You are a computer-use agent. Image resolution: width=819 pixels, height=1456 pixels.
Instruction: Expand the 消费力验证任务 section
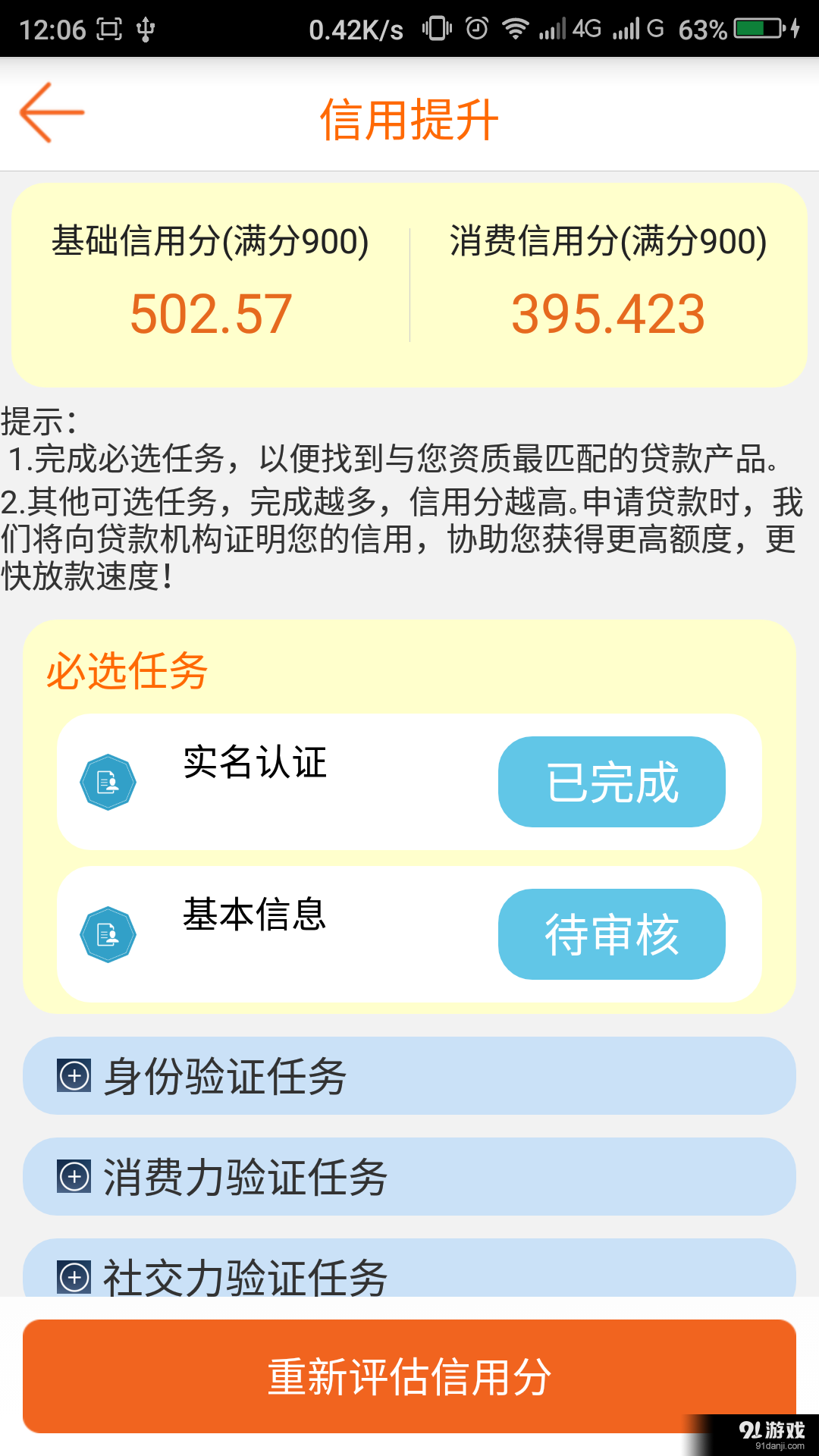coord(409,1178)
